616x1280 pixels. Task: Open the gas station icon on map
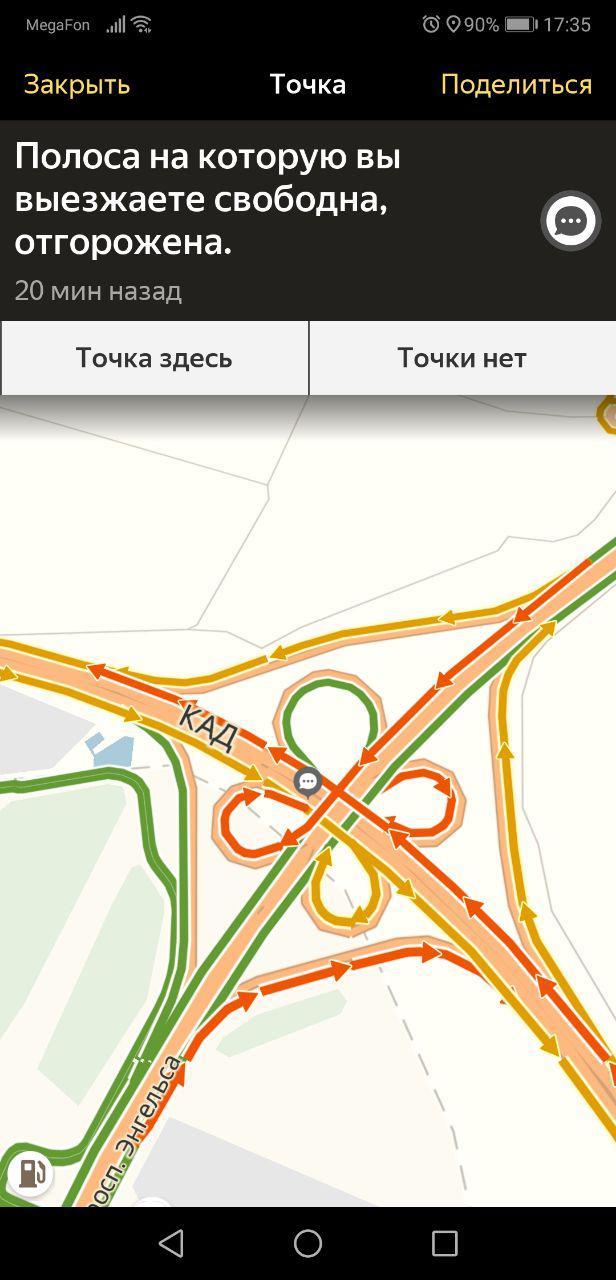pos(30,1172)
